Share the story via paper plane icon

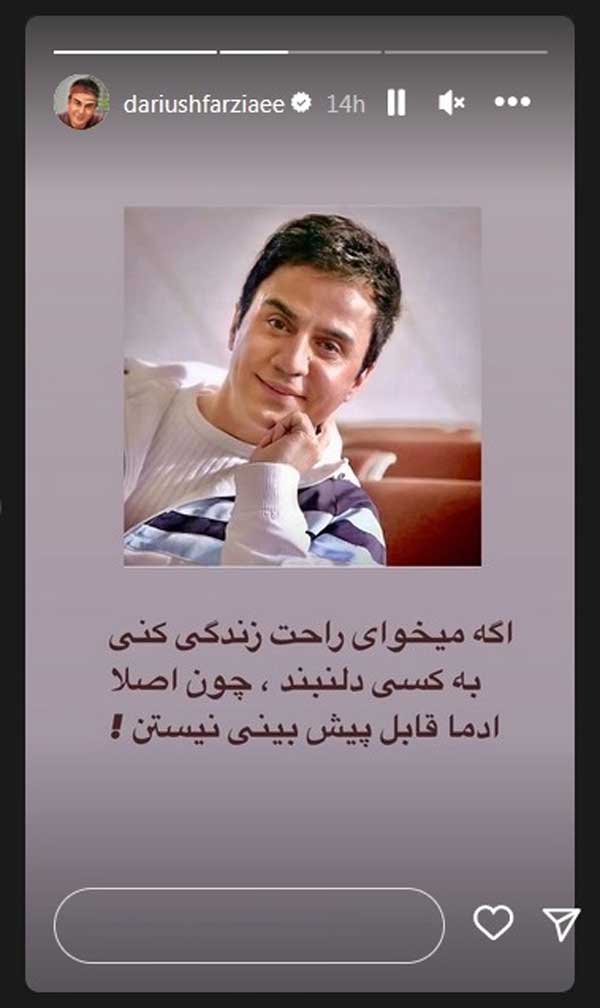pyautogui.click(x=561, y=923)
